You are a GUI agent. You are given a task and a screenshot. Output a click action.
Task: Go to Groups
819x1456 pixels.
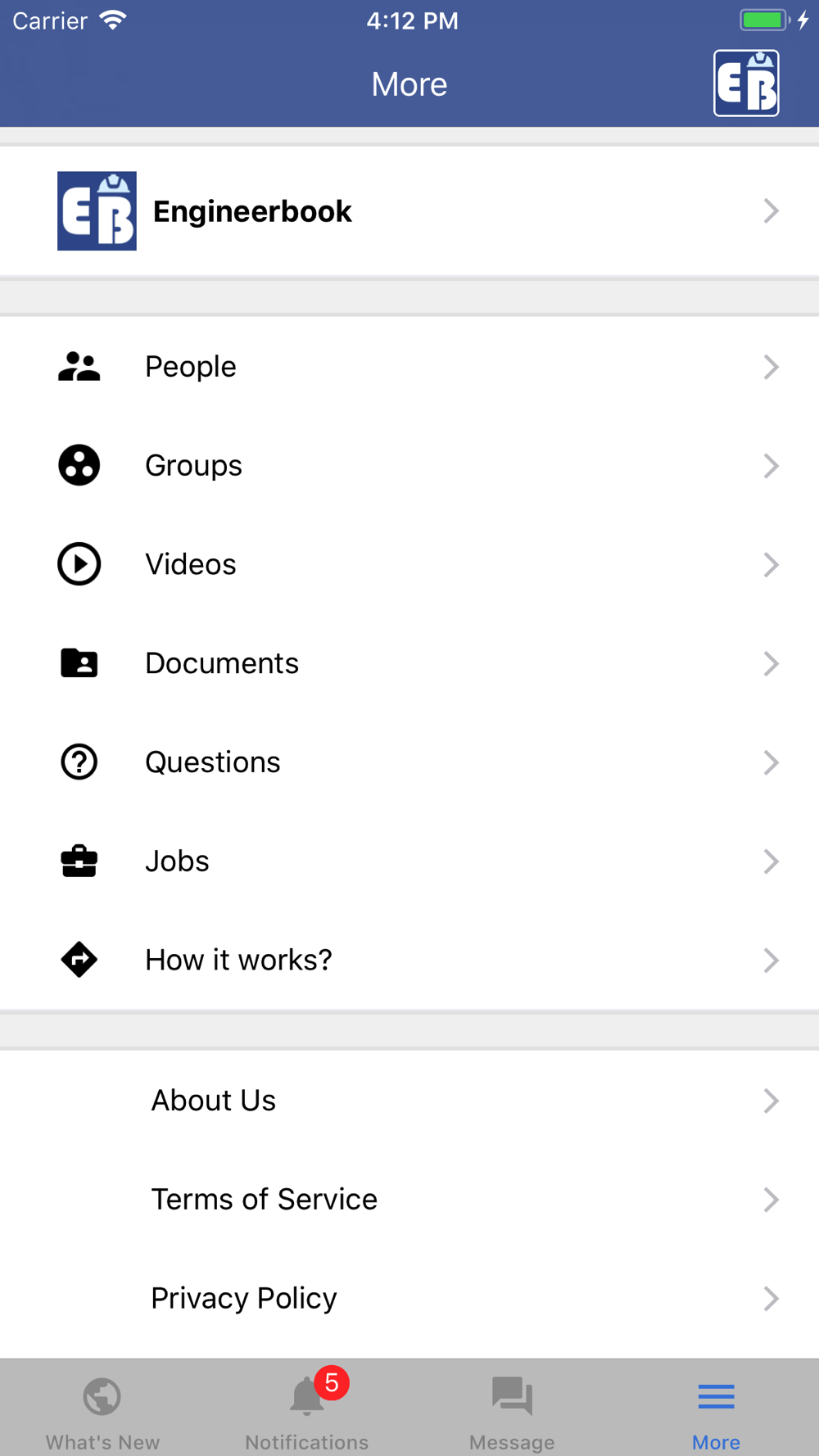click(x=409, y=466)
